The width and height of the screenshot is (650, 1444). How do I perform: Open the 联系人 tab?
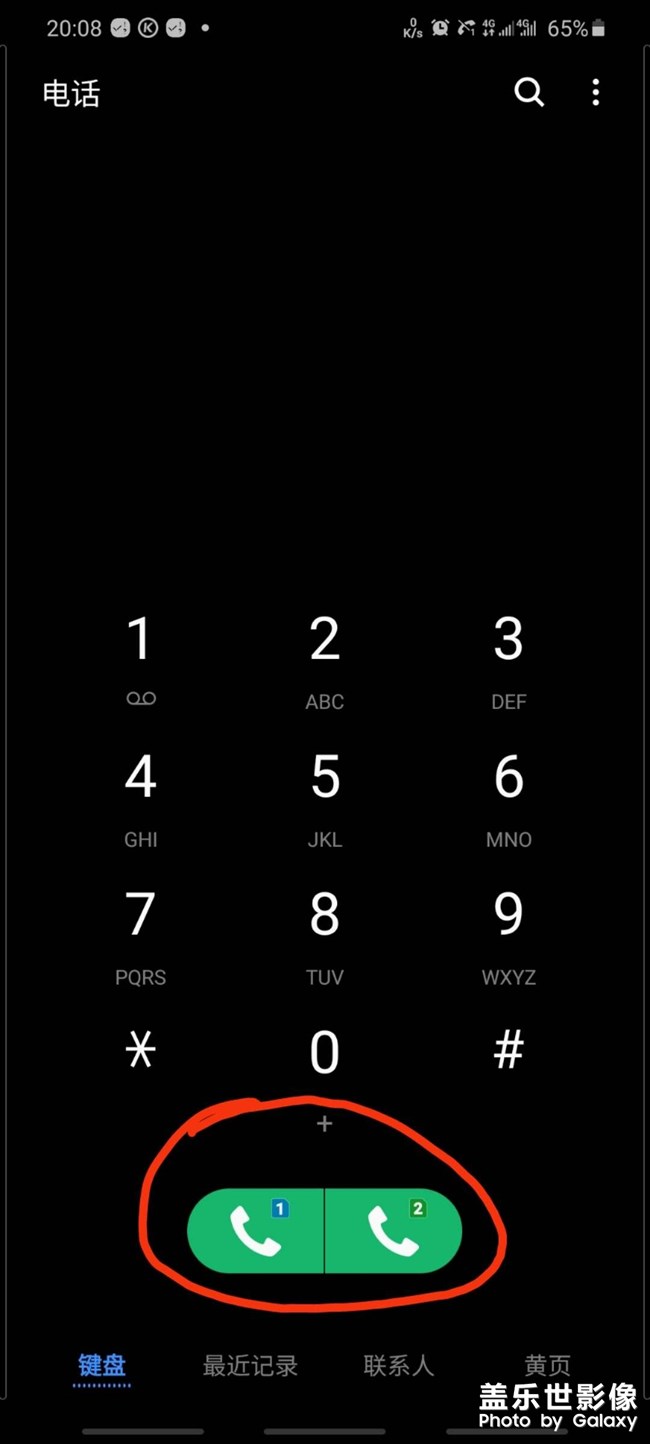[x=398, y=1366]
